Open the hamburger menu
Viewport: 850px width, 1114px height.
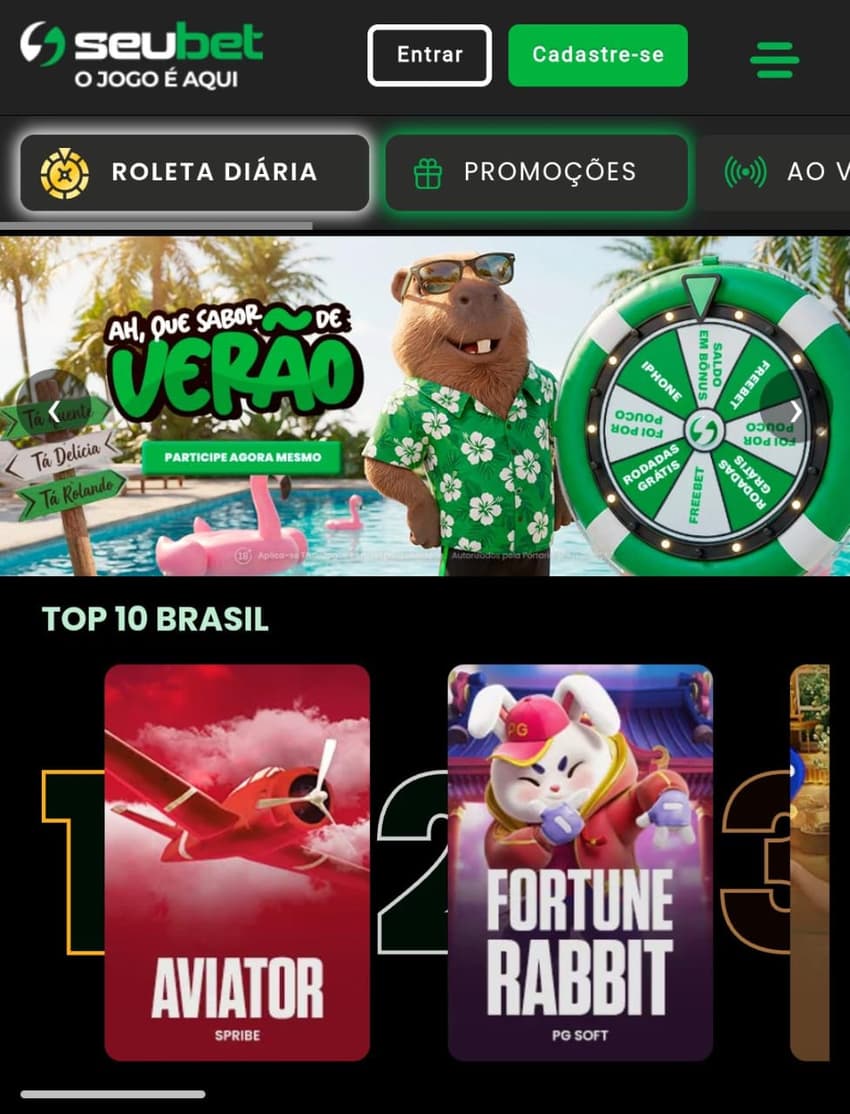coord(774,59)
